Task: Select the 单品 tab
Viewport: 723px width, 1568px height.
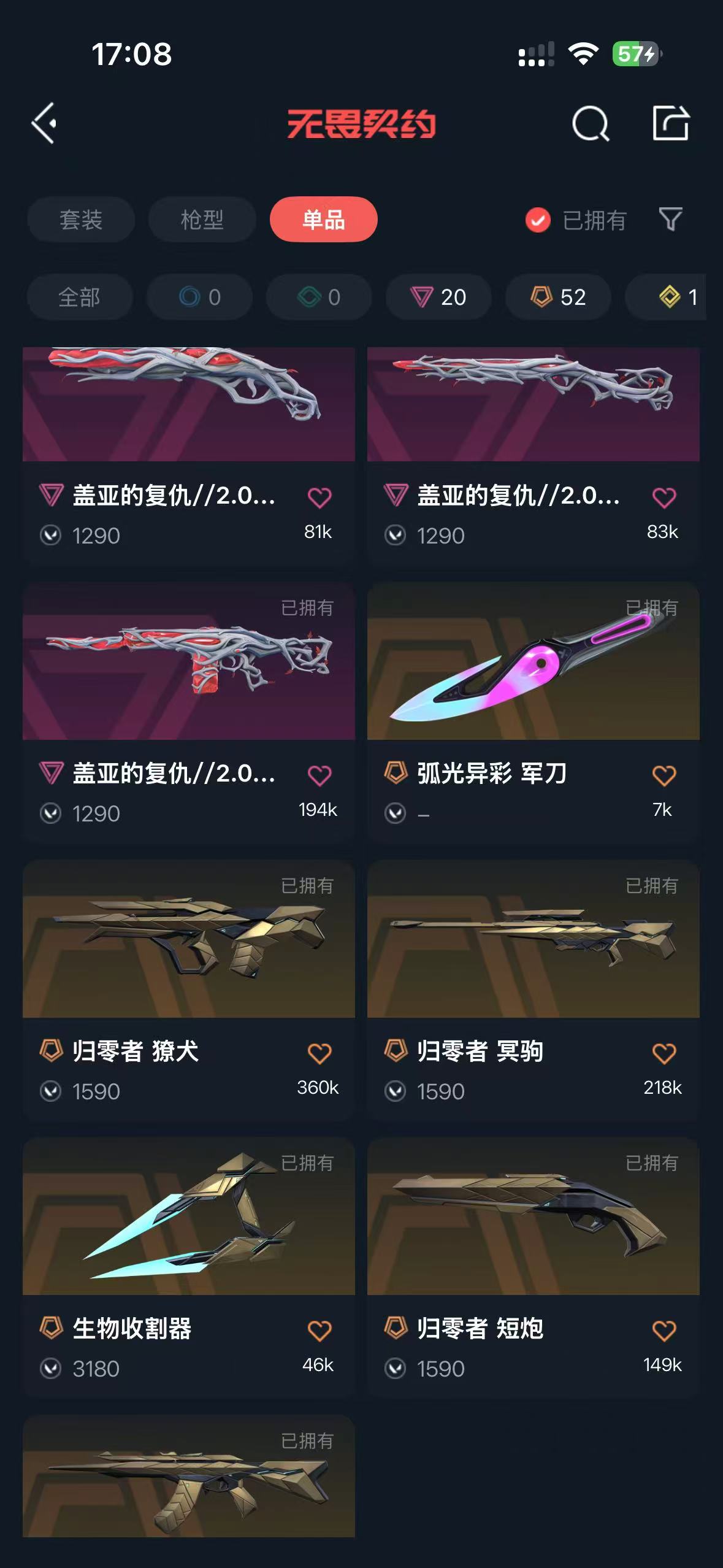Action: pos(323,220)
